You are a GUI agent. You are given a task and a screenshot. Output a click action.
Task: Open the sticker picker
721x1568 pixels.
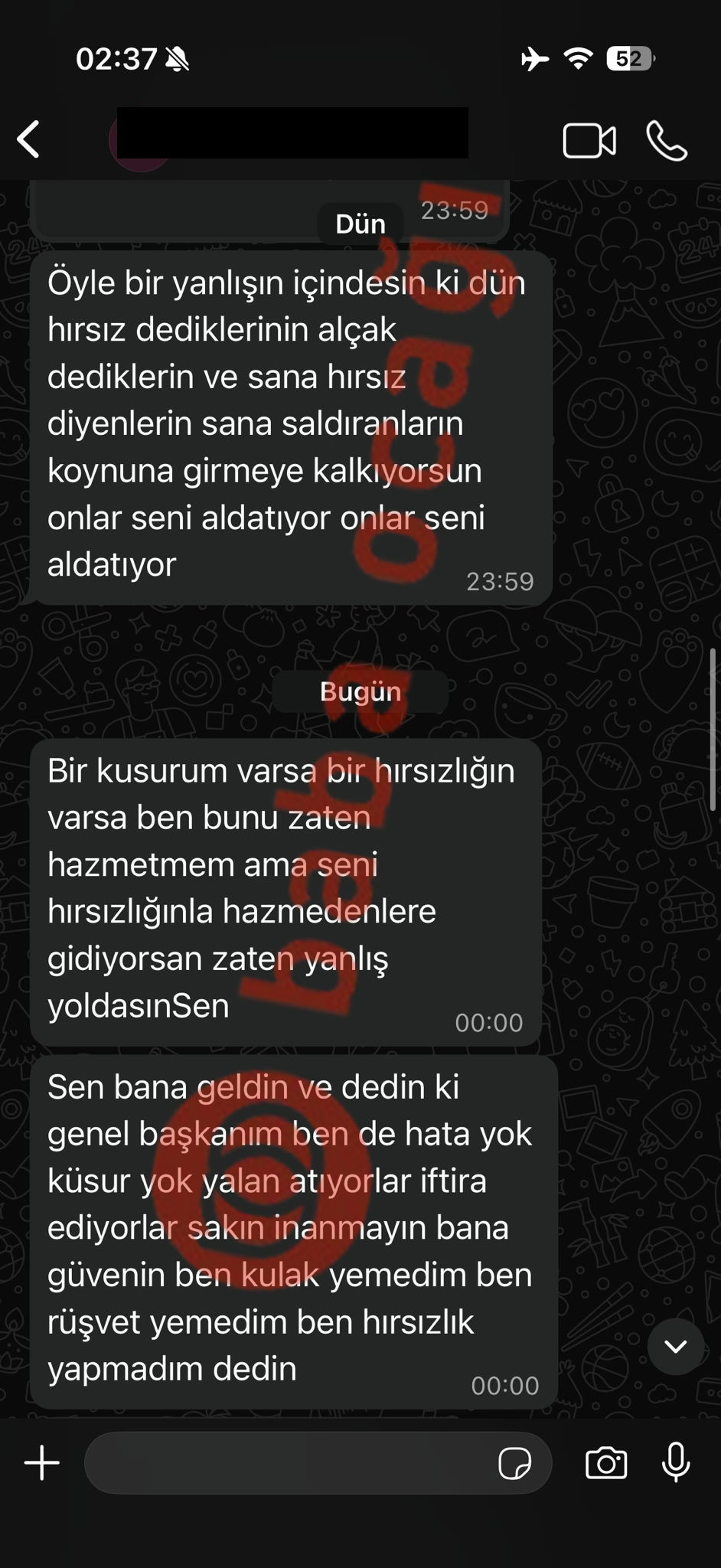pos(514,1464)
